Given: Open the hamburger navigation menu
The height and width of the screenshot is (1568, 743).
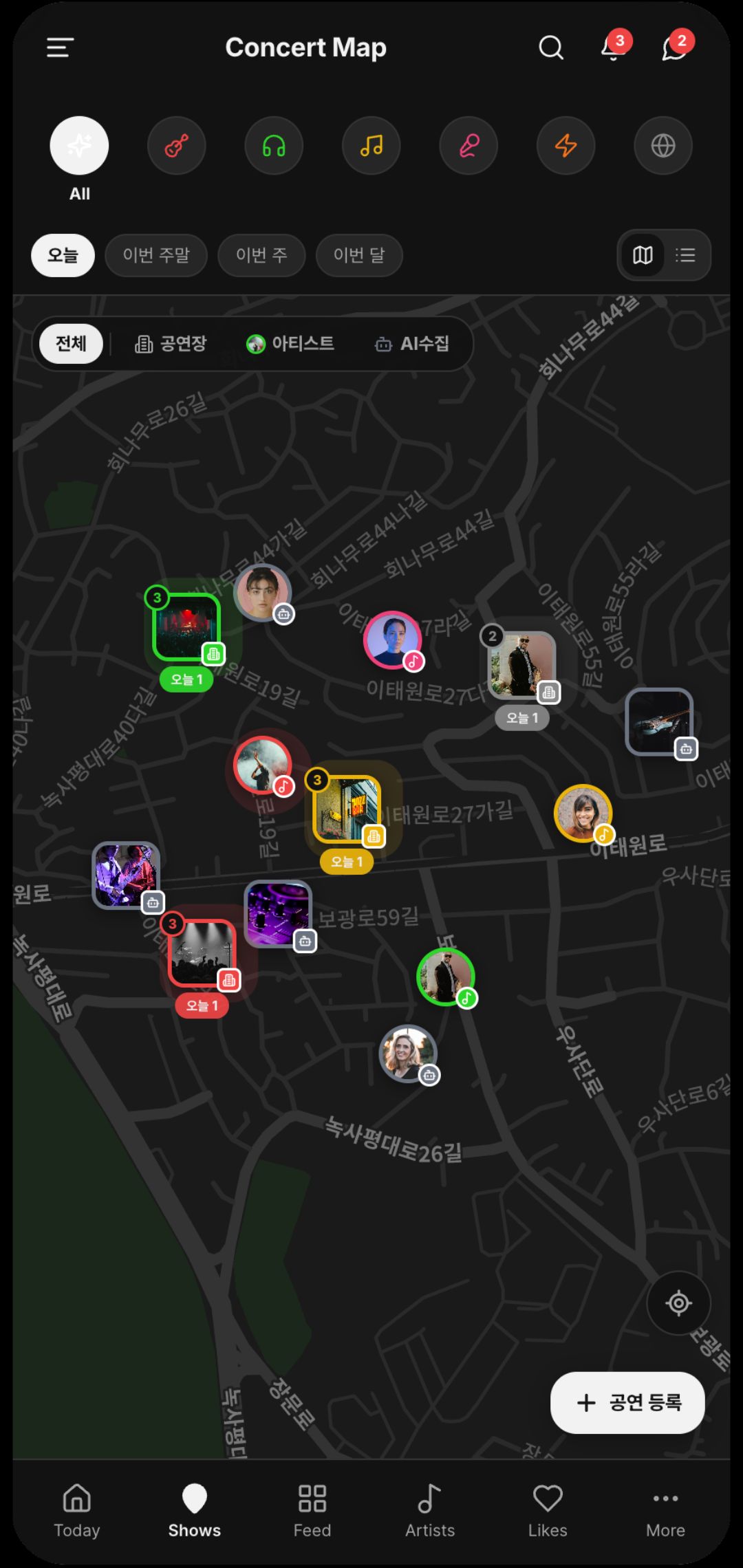Looking at the screenshot, I should coord(58,47).
